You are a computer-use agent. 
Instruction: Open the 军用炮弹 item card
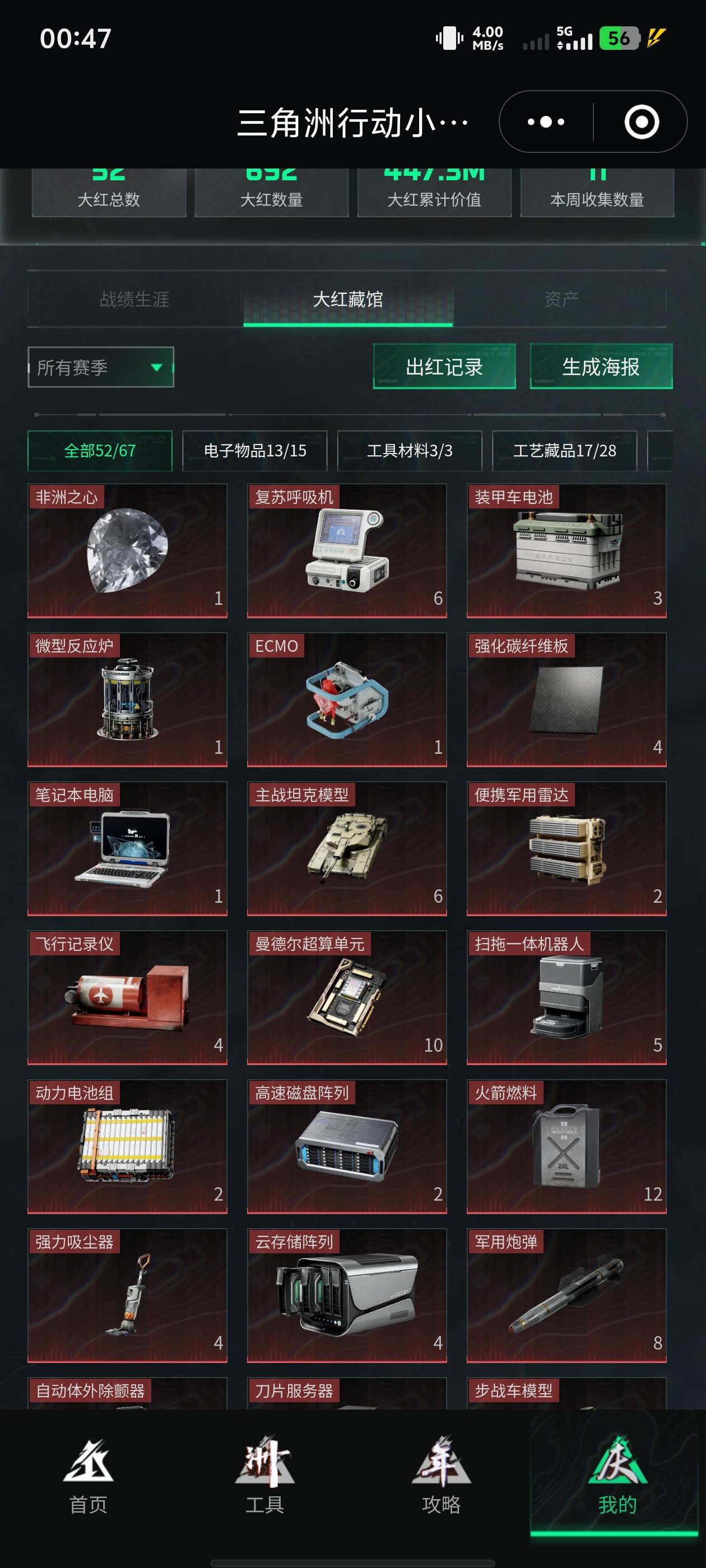pos(566,1295)
